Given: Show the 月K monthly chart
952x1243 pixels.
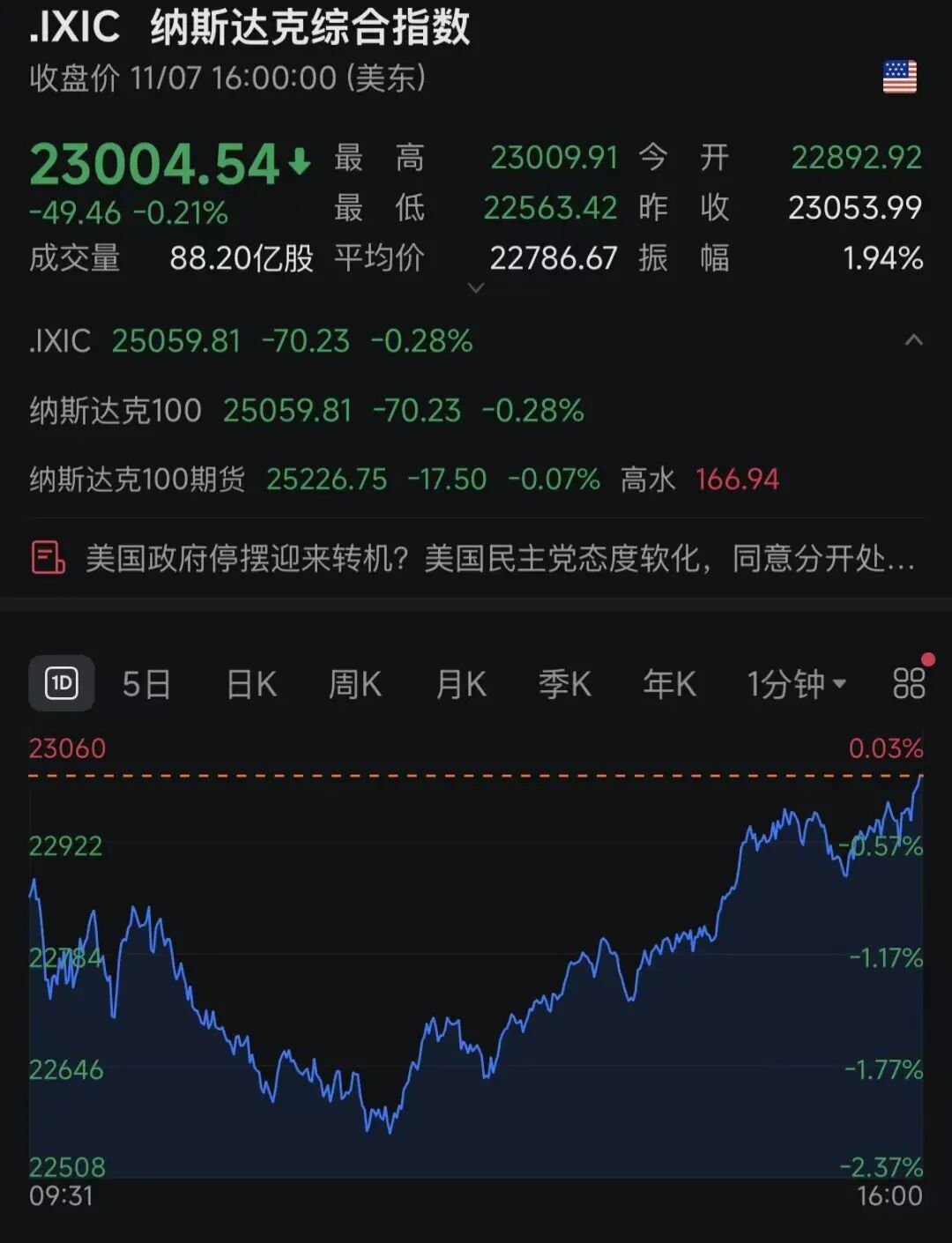Looking at the screenshot, I should coord(460,684).
